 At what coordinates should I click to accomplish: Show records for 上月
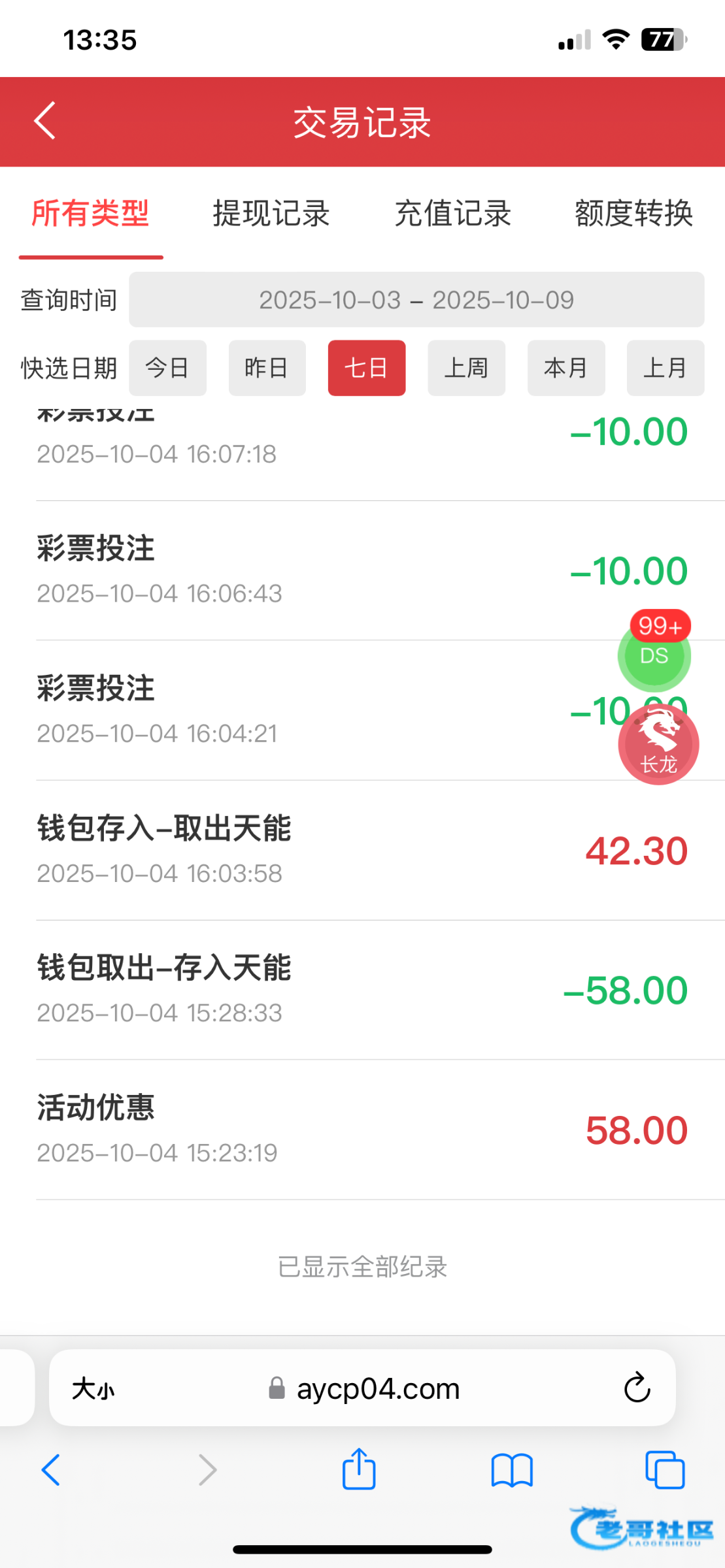pyautogui.click(x=666, y=368)
